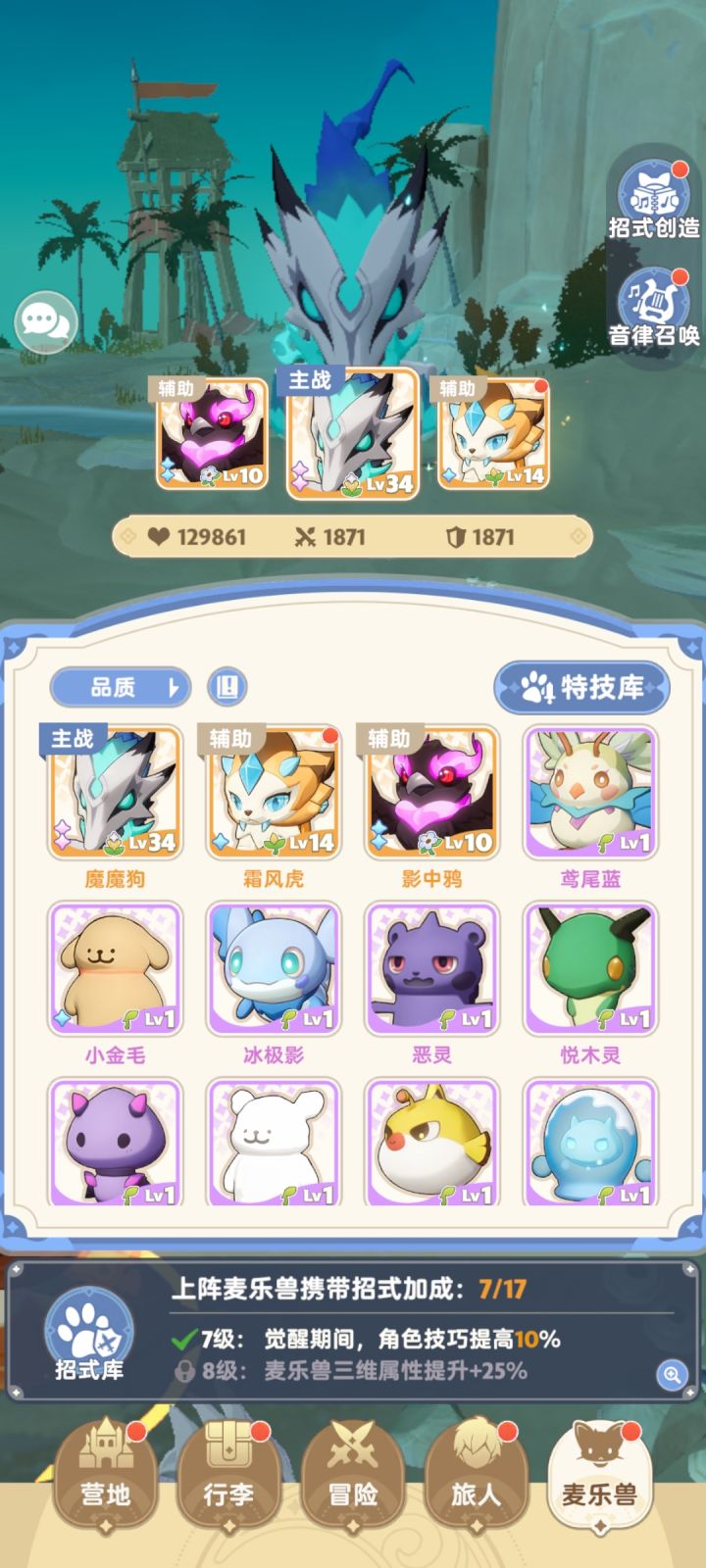Click the exclamation info icon beside 品质

(x=226, y=689)
